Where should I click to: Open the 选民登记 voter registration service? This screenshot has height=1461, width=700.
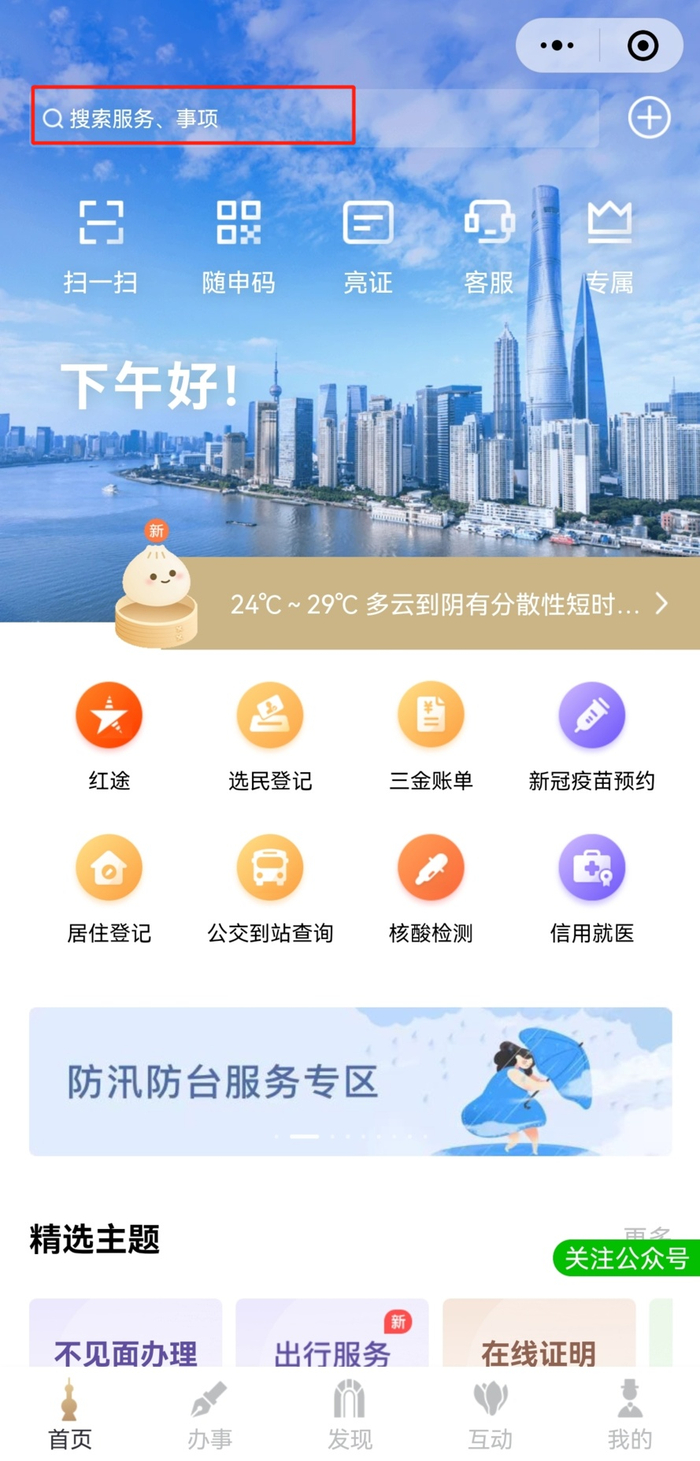pos(270,735)
